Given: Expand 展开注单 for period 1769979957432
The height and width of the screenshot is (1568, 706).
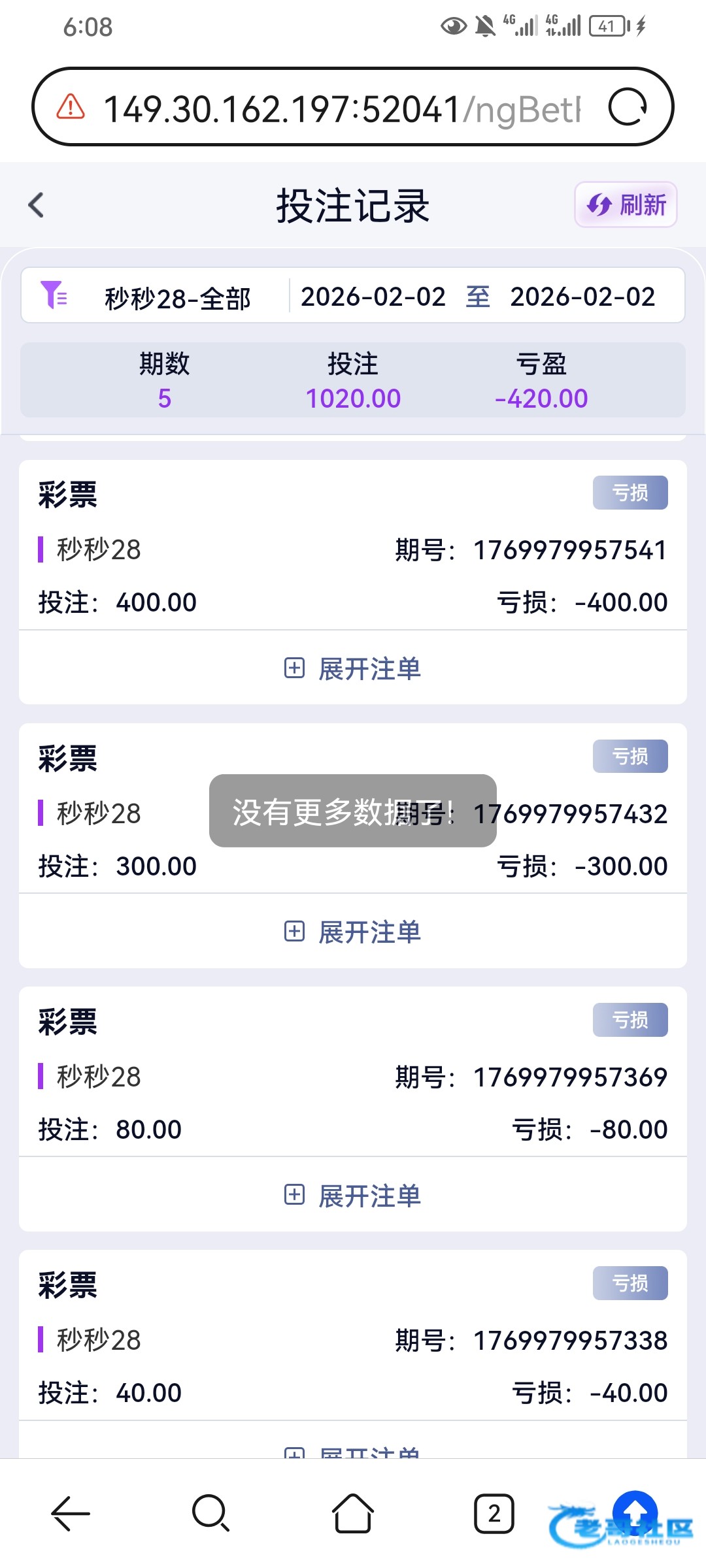Looking at the screenshot, I should [x=353, y=932].
